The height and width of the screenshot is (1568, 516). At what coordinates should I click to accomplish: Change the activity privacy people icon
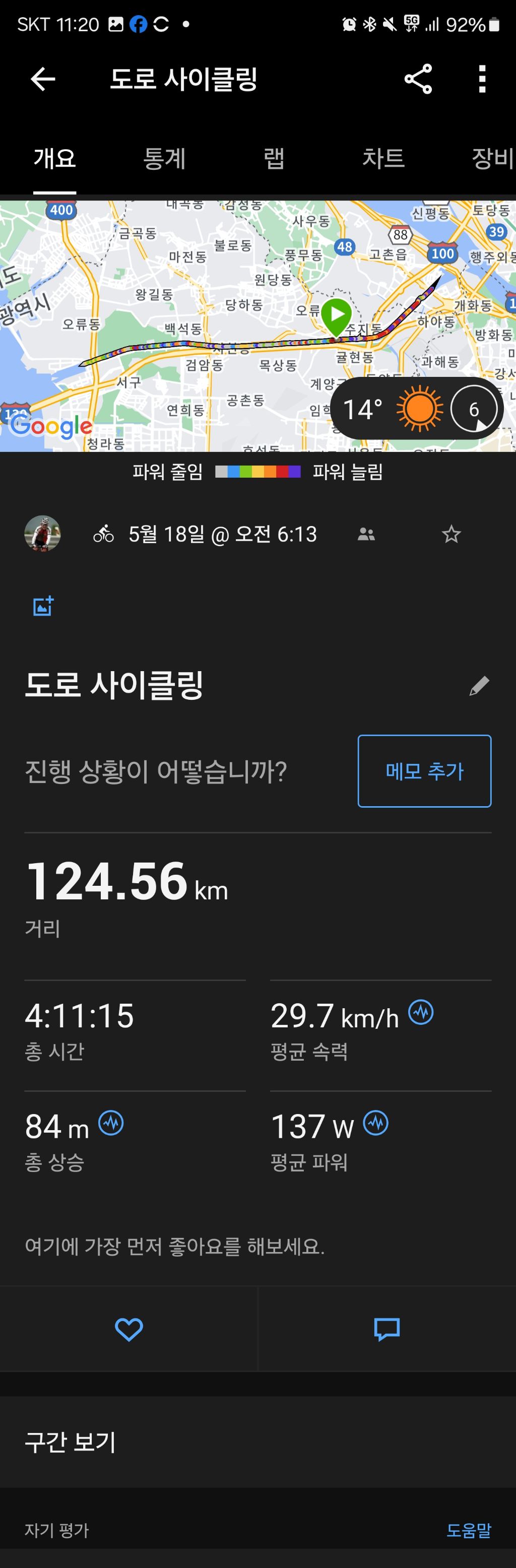[366, 535]
